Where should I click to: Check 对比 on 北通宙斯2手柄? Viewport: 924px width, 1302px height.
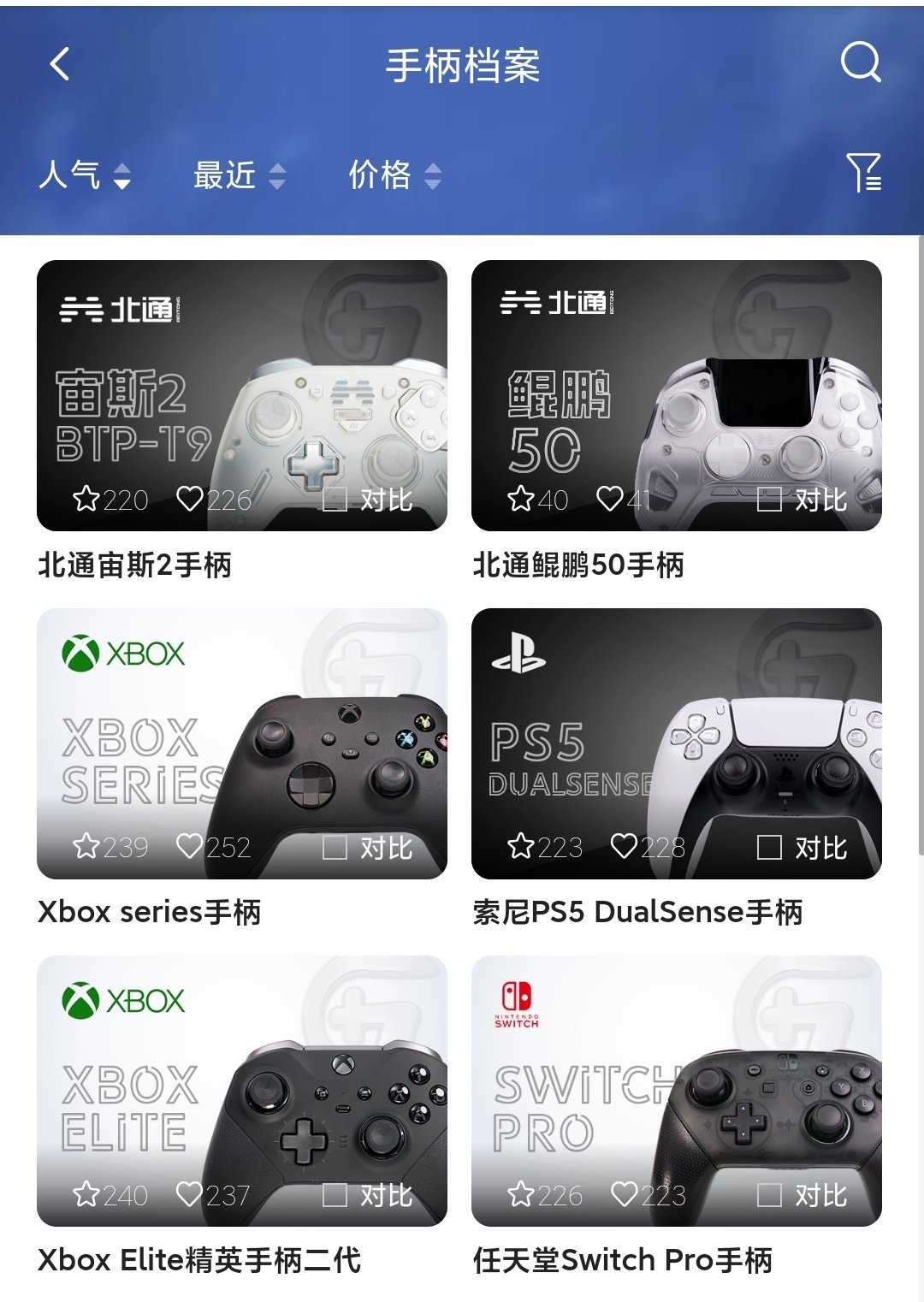pos(335,500)
